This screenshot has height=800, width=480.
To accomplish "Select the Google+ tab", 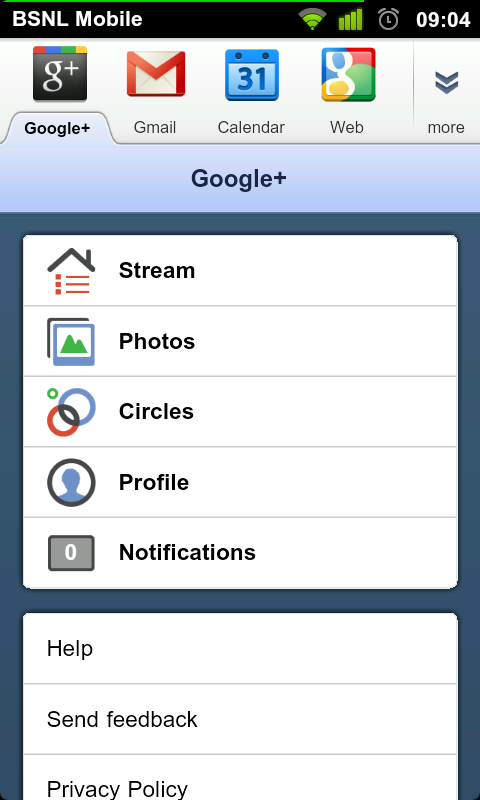I will [x=58, y=92].
